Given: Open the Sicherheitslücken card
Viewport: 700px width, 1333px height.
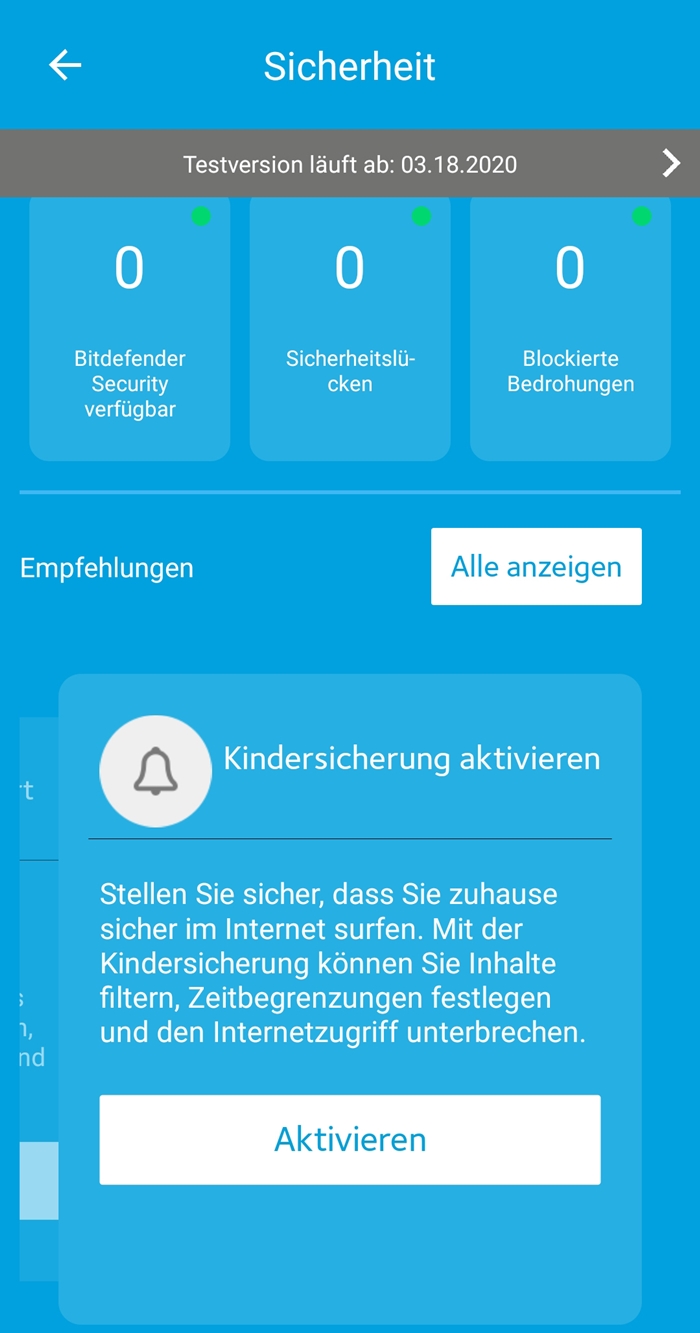Looking at the screenshot, I should [x=350, y=330].
